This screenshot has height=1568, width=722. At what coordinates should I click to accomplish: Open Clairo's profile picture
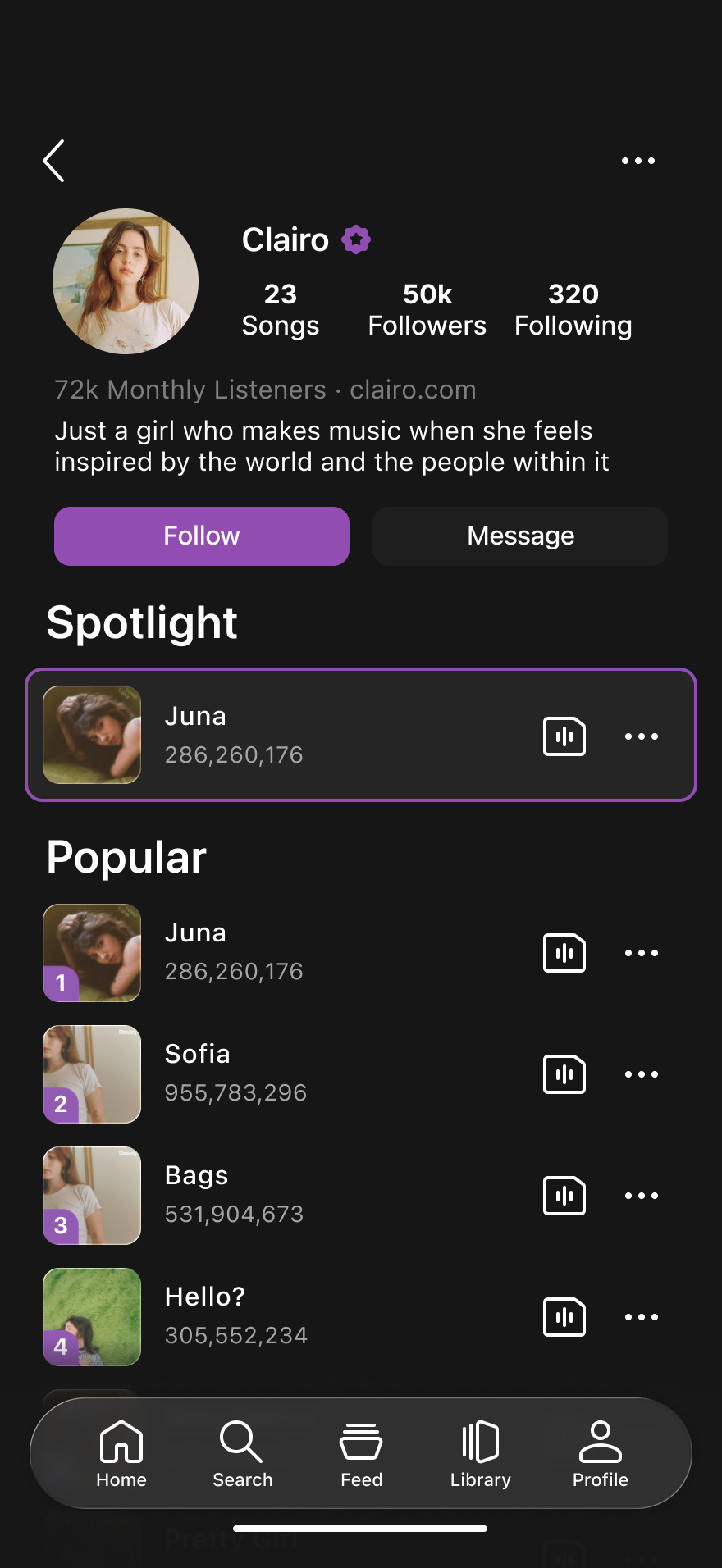click(x=126, y=281)
